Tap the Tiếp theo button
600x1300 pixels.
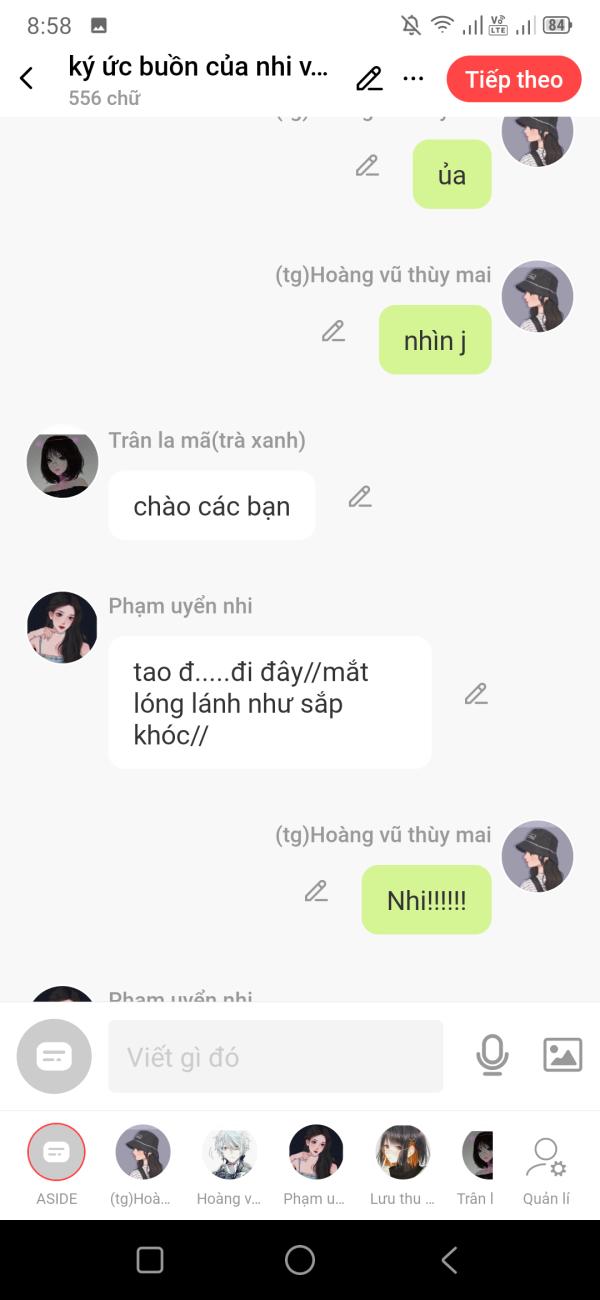(514, 79)
